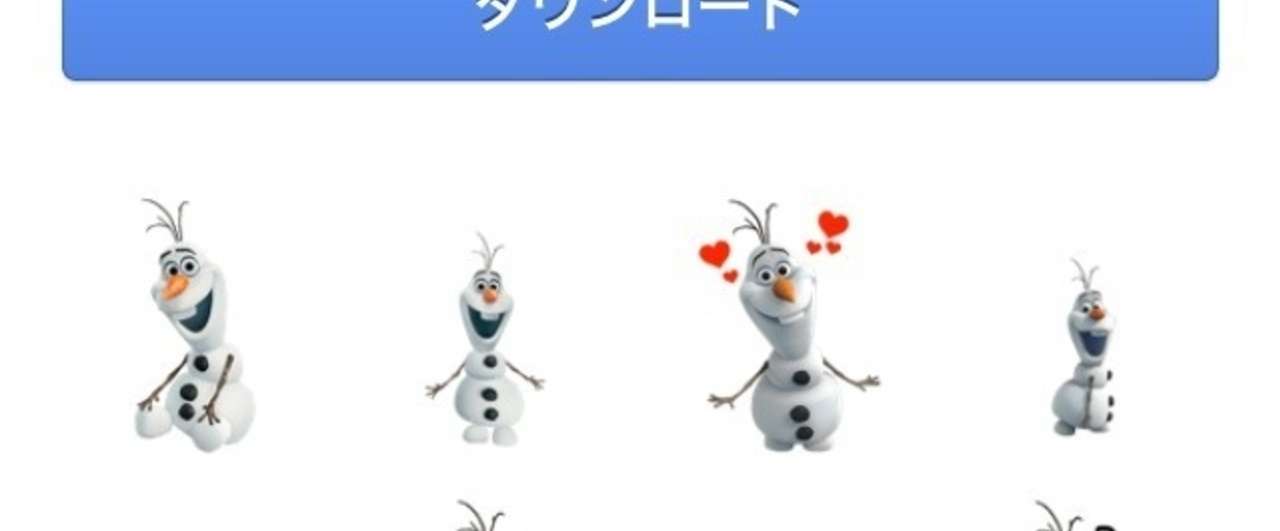Tap the blue ダウンロード download button
Viewport: 1280px width, 531px height.
point(640,30)
